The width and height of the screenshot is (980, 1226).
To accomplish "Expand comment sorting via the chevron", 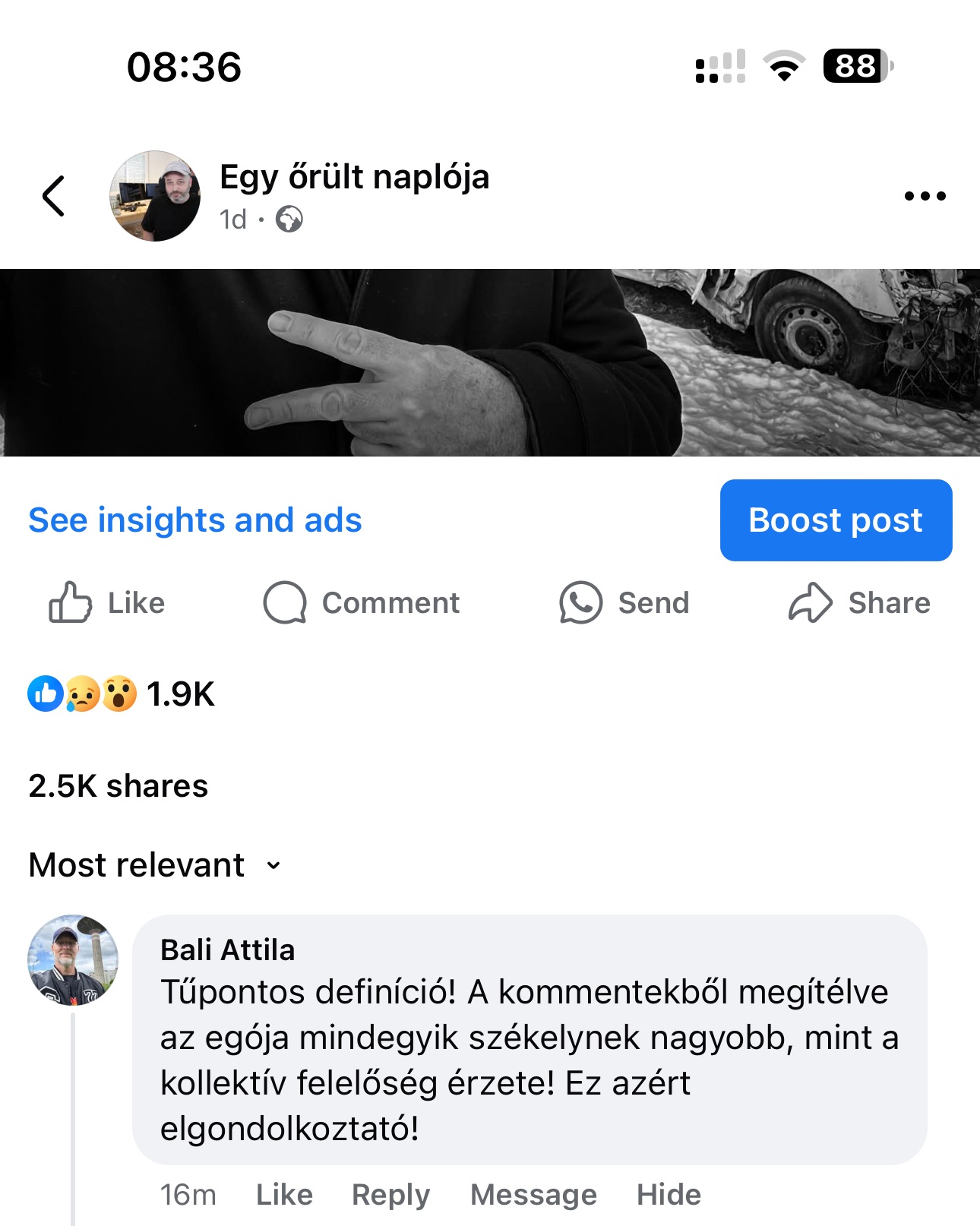I will (x=271, y=867).
